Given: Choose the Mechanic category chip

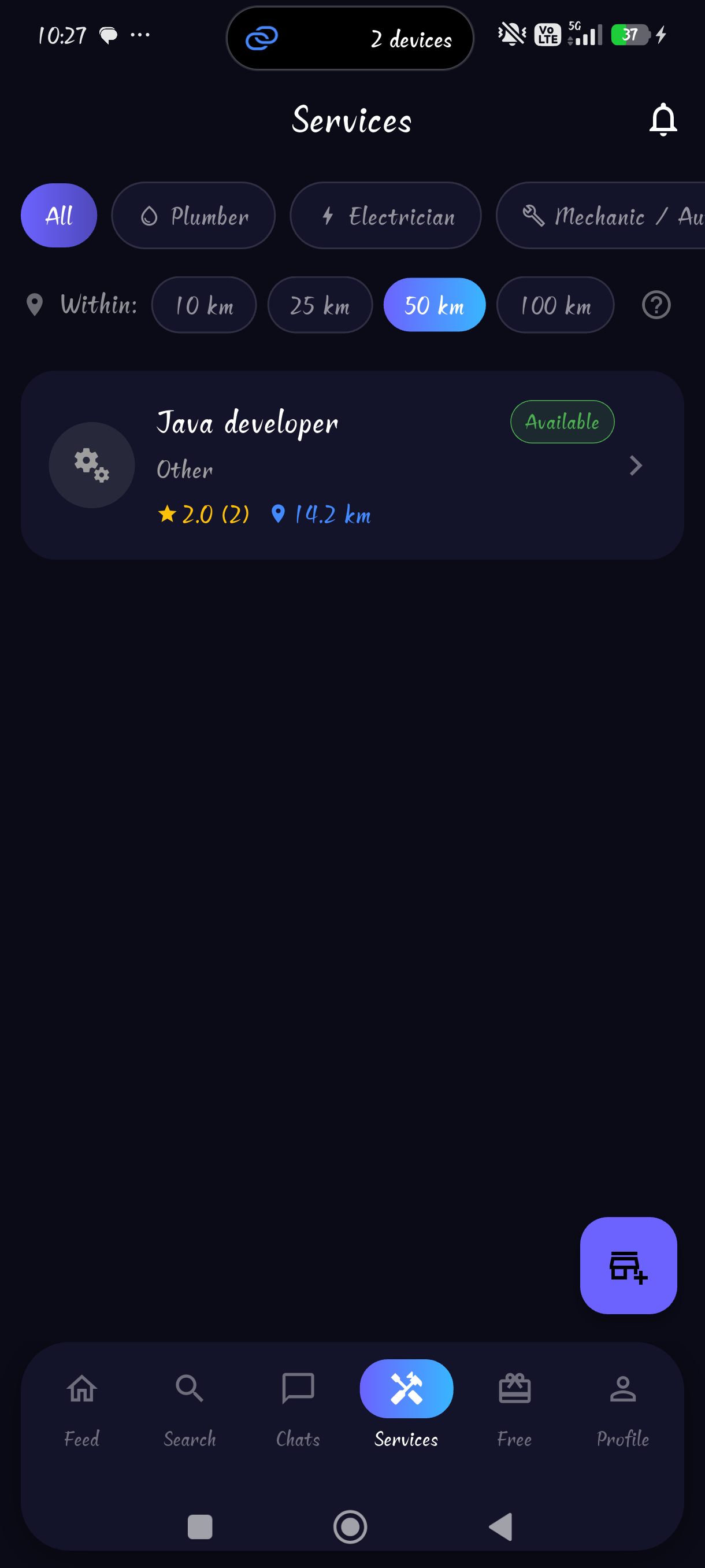Looking at the screenshot, I should (601, 216).
